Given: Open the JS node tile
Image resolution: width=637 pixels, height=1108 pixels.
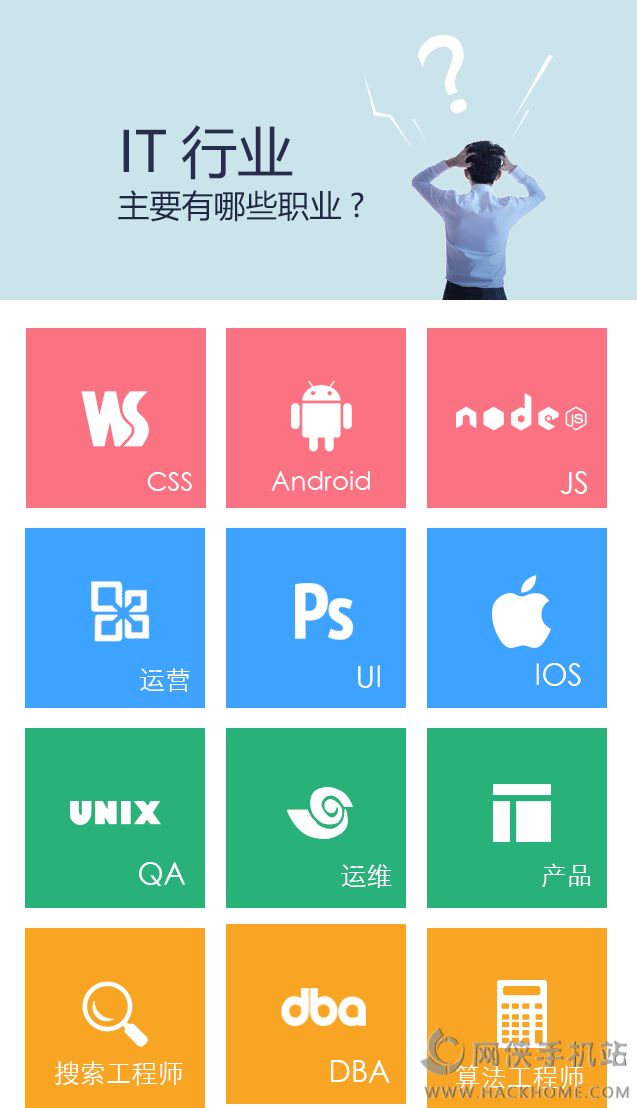Looking at the screenshot, I should (x=517, y=418).
